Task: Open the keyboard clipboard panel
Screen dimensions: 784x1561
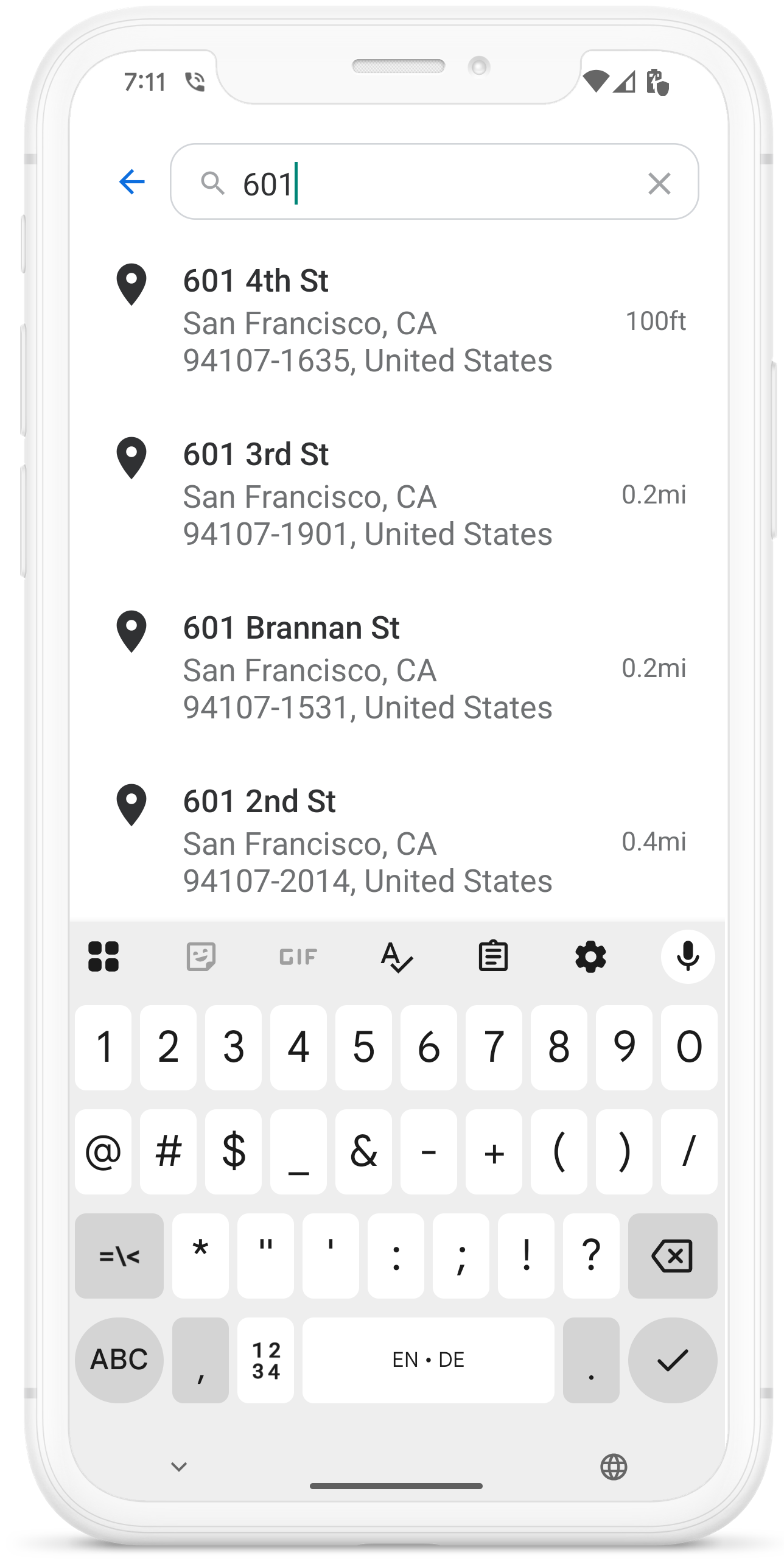Action: 493,956
